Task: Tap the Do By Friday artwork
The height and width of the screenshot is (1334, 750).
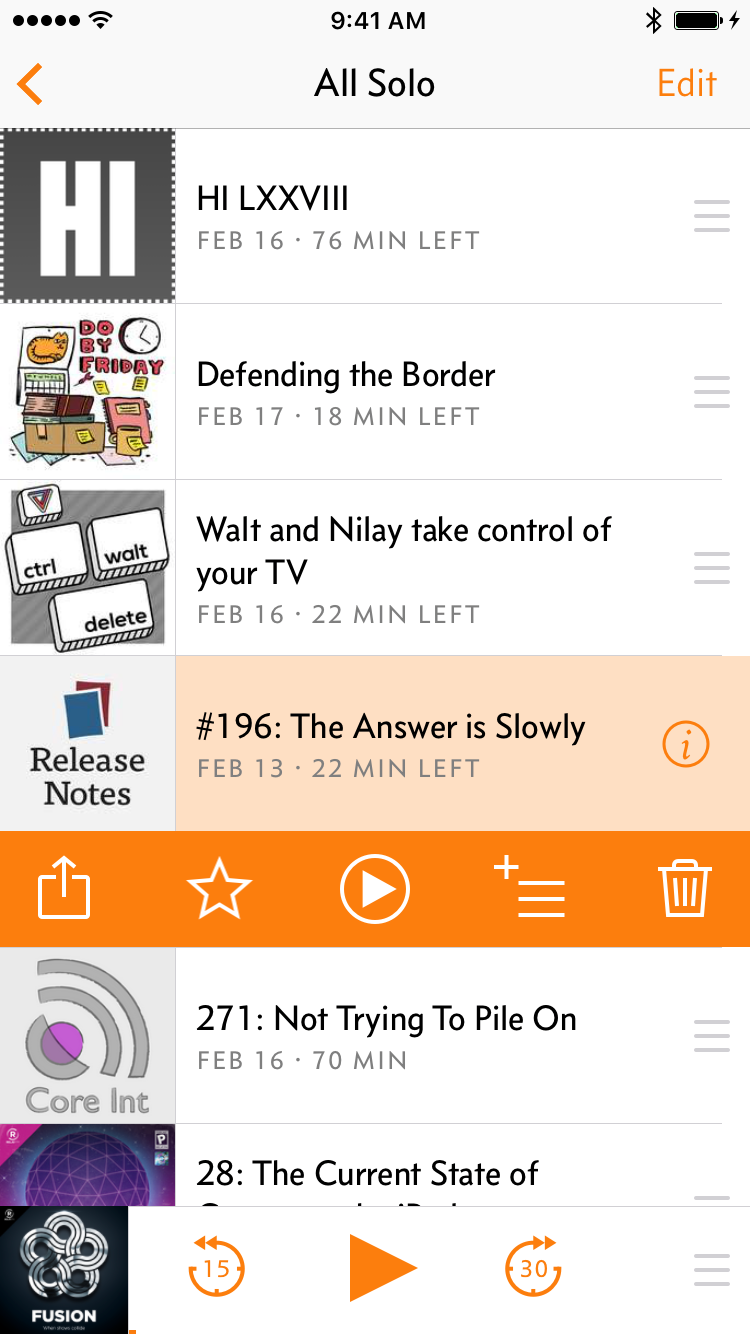Action: (x=87, y=392)
